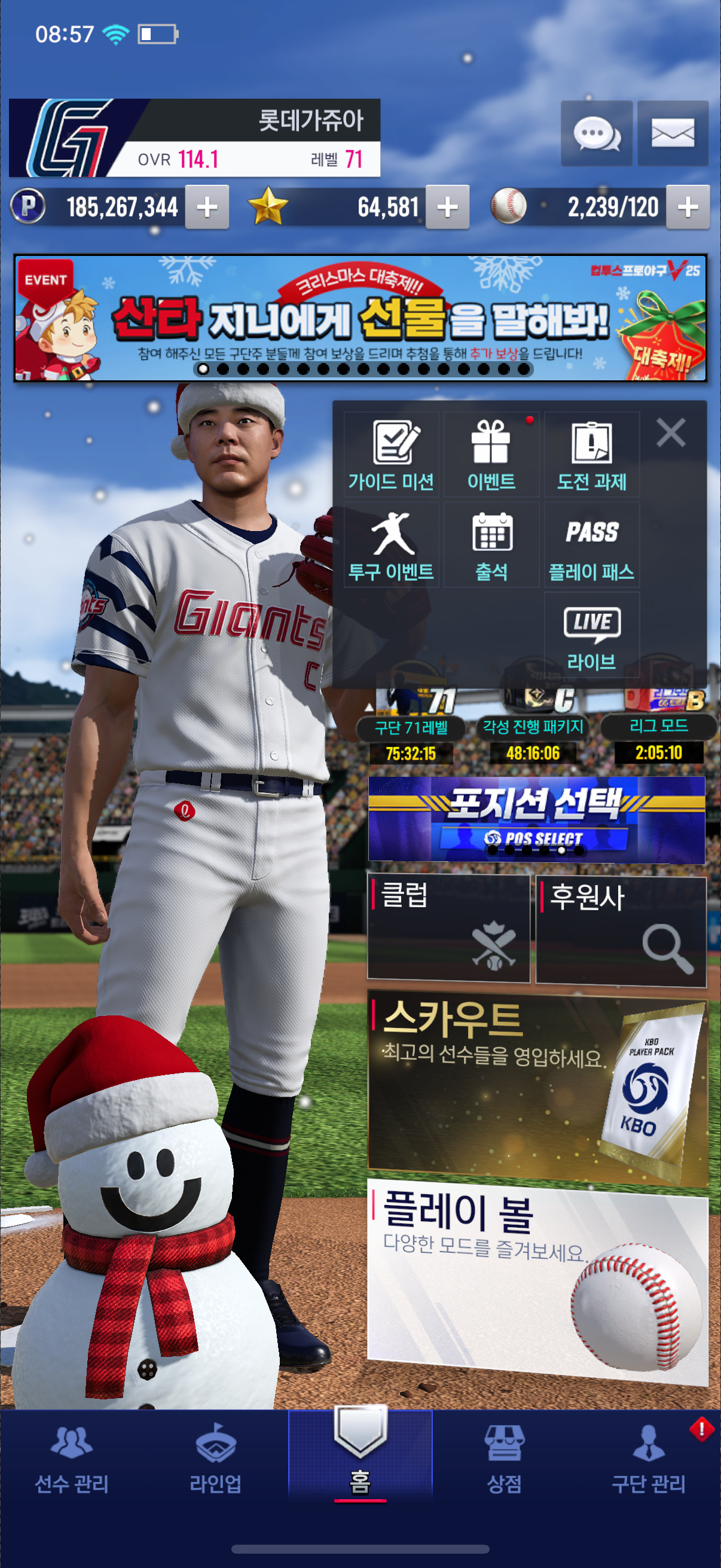Screen dimensions: 721x1568
Task: Open 포지션 선택 banner
Action: click(x=536, y=819)
